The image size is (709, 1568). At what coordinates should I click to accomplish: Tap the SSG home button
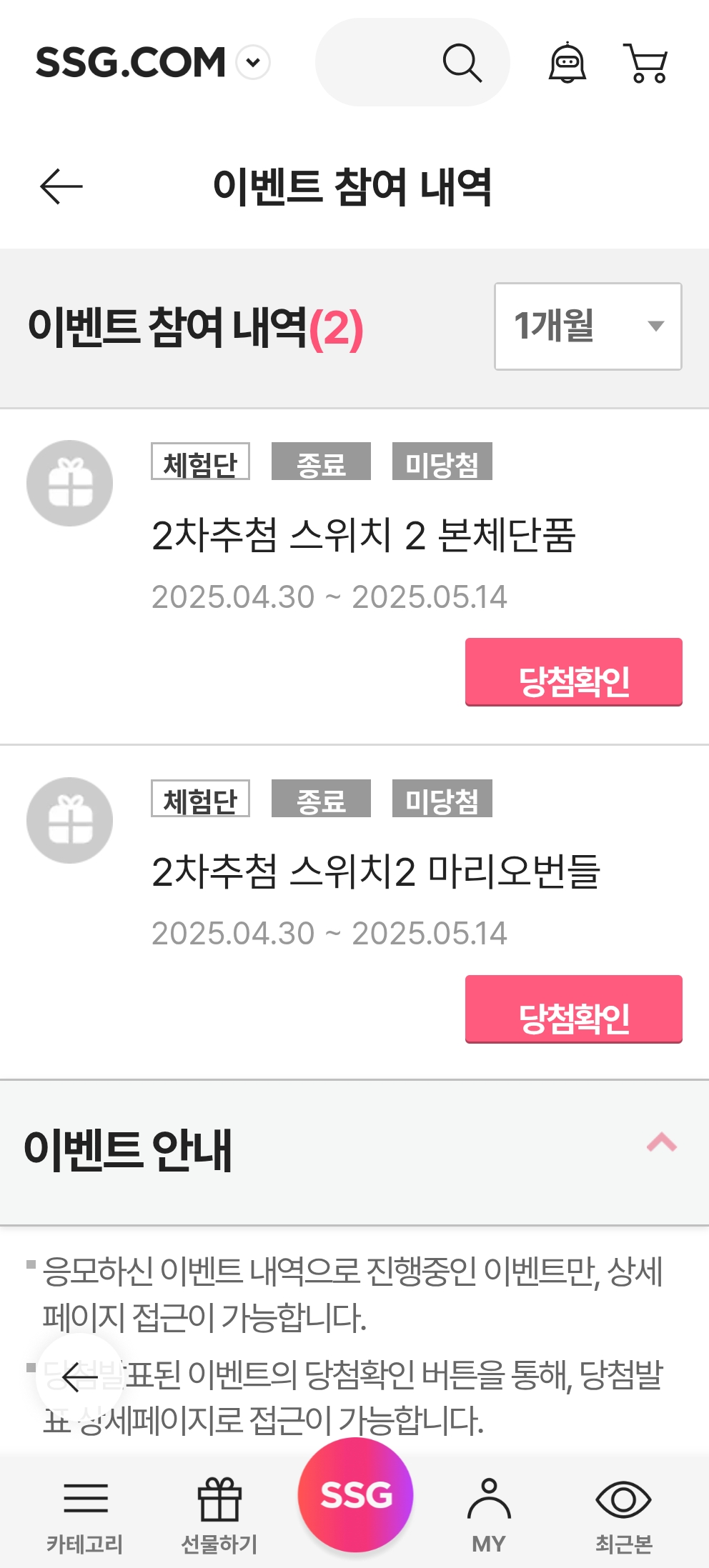click(355, 1494)
